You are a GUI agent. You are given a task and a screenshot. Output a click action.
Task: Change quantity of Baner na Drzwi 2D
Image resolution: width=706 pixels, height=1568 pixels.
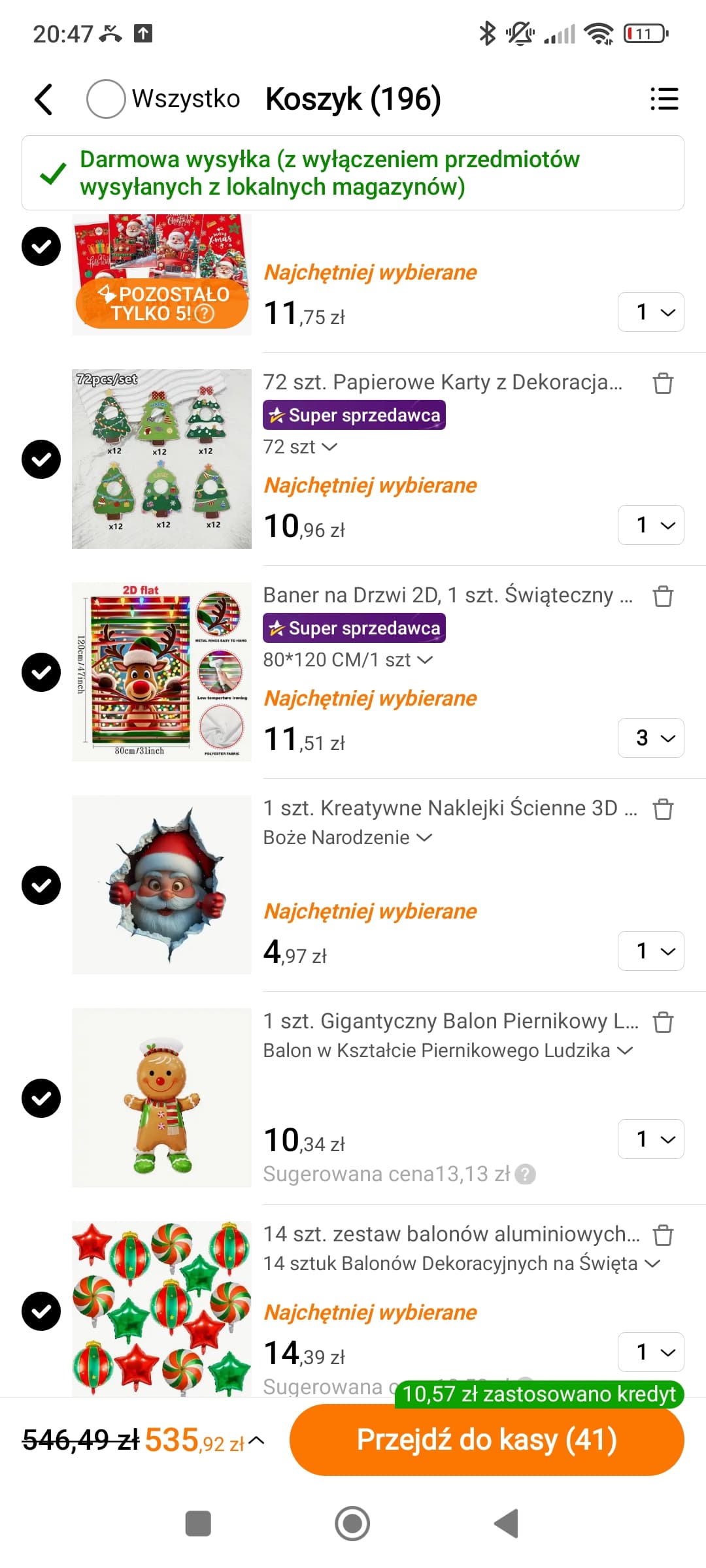click(650, 738)
